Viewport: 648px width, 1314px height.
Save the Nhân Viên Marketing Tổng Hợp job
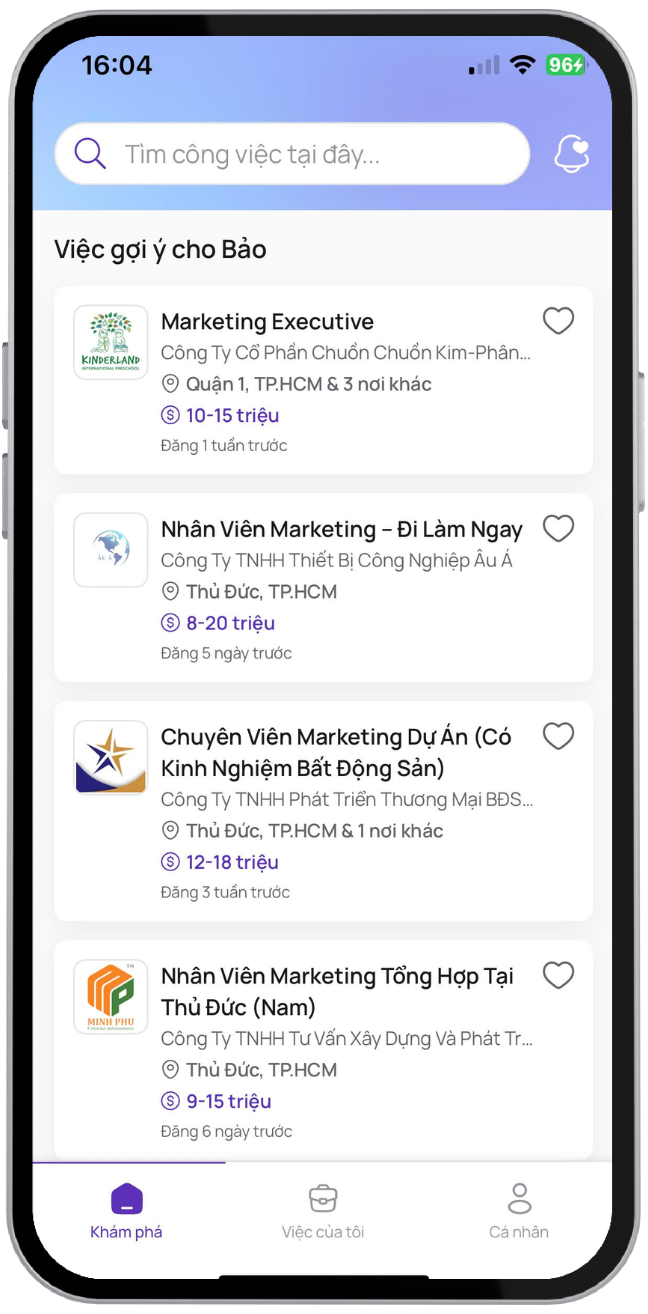pyautogui.click(x=558, y=975)
